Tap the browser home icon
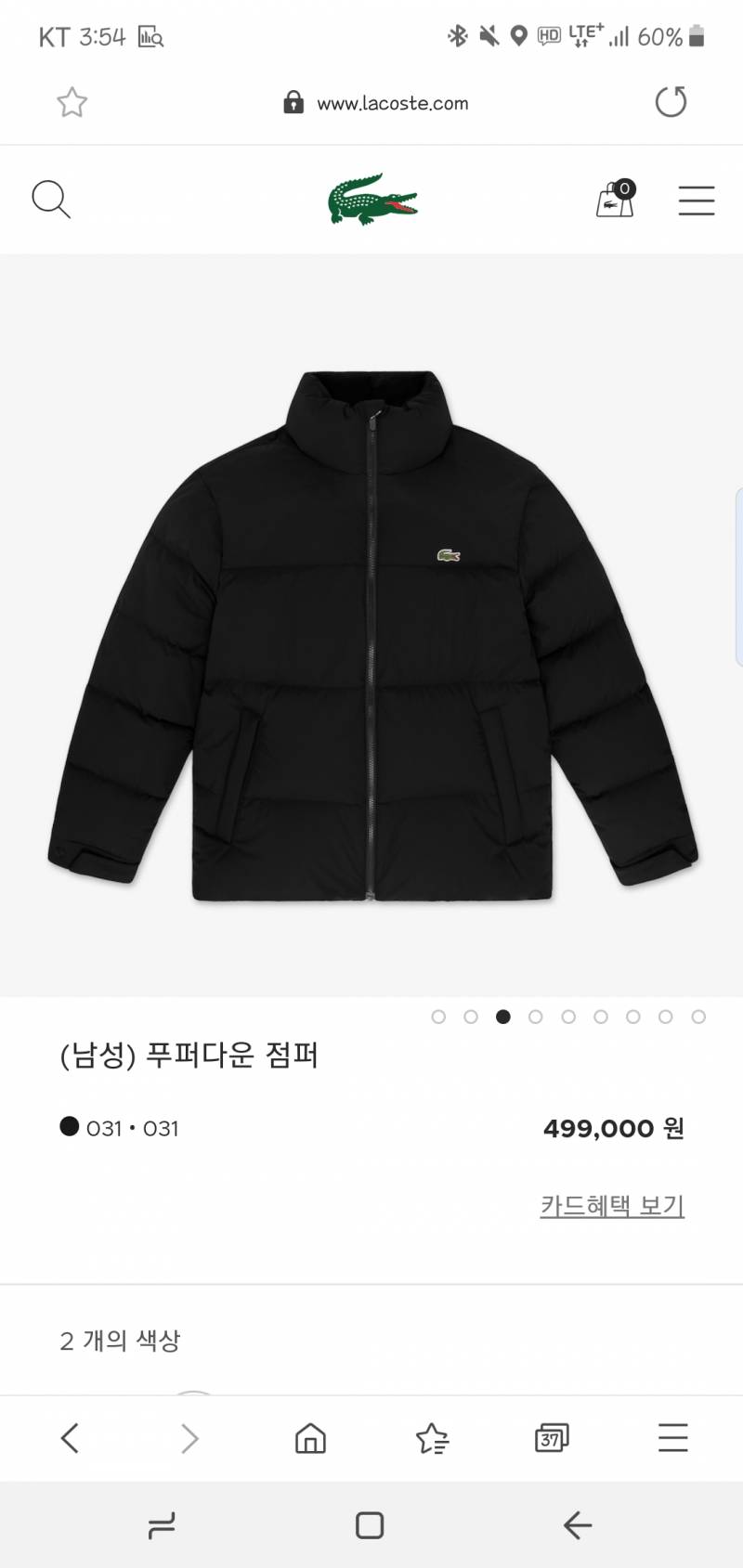The image size is (743, 1568). coord(309,1437)
